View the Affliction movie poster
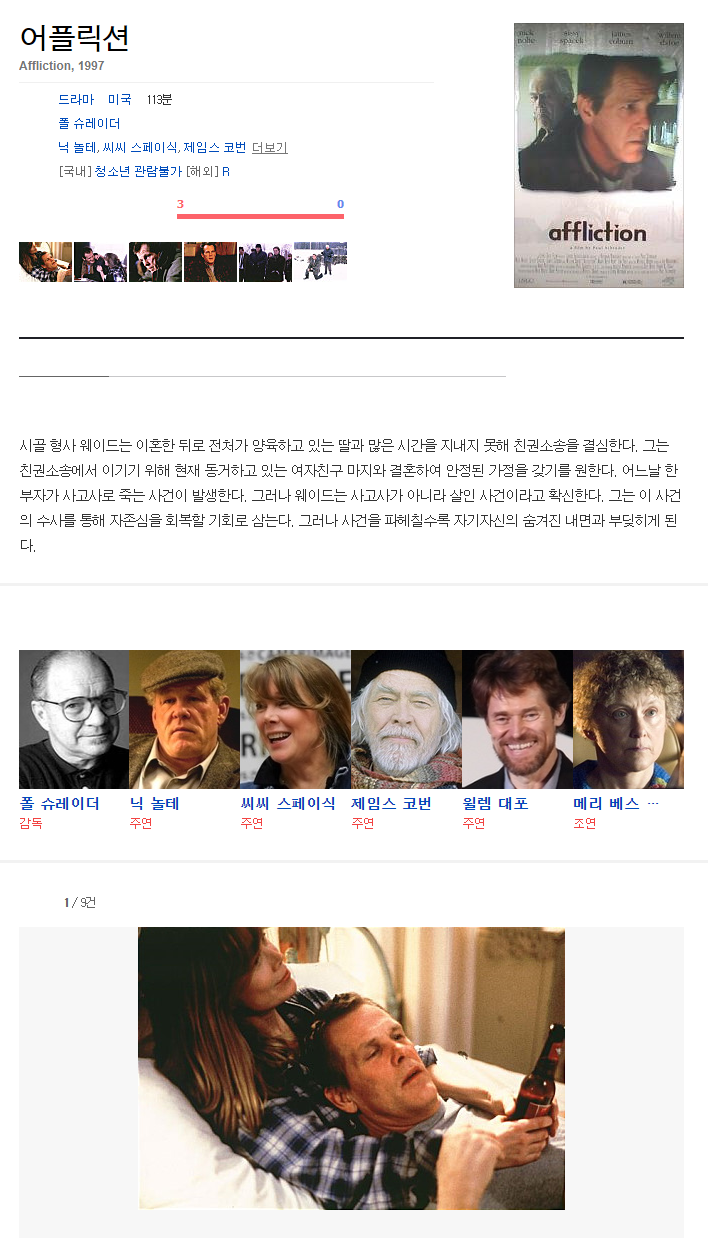This screenshot has width=708, height=1238. [598, 155]
